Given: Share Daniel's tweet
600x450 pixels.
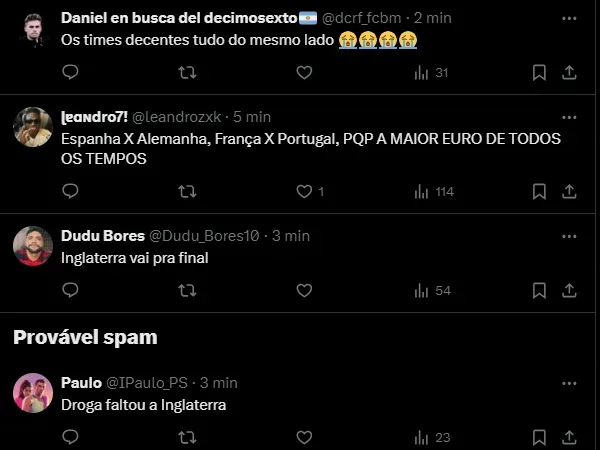Looking at the screenshot, I should click(x=569, y=72).
